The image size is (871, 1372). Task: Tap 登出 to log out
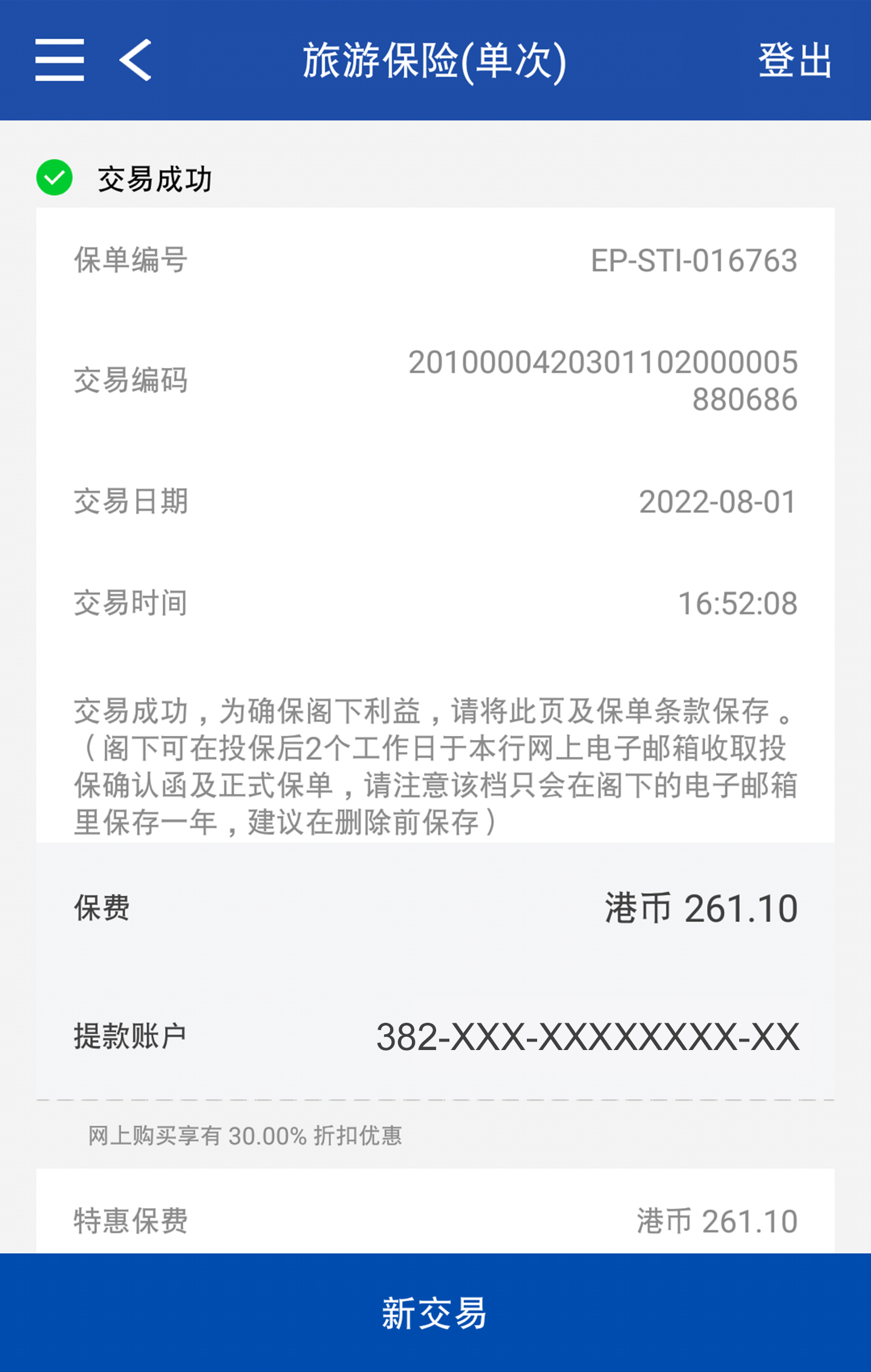(x=795, y=60)
